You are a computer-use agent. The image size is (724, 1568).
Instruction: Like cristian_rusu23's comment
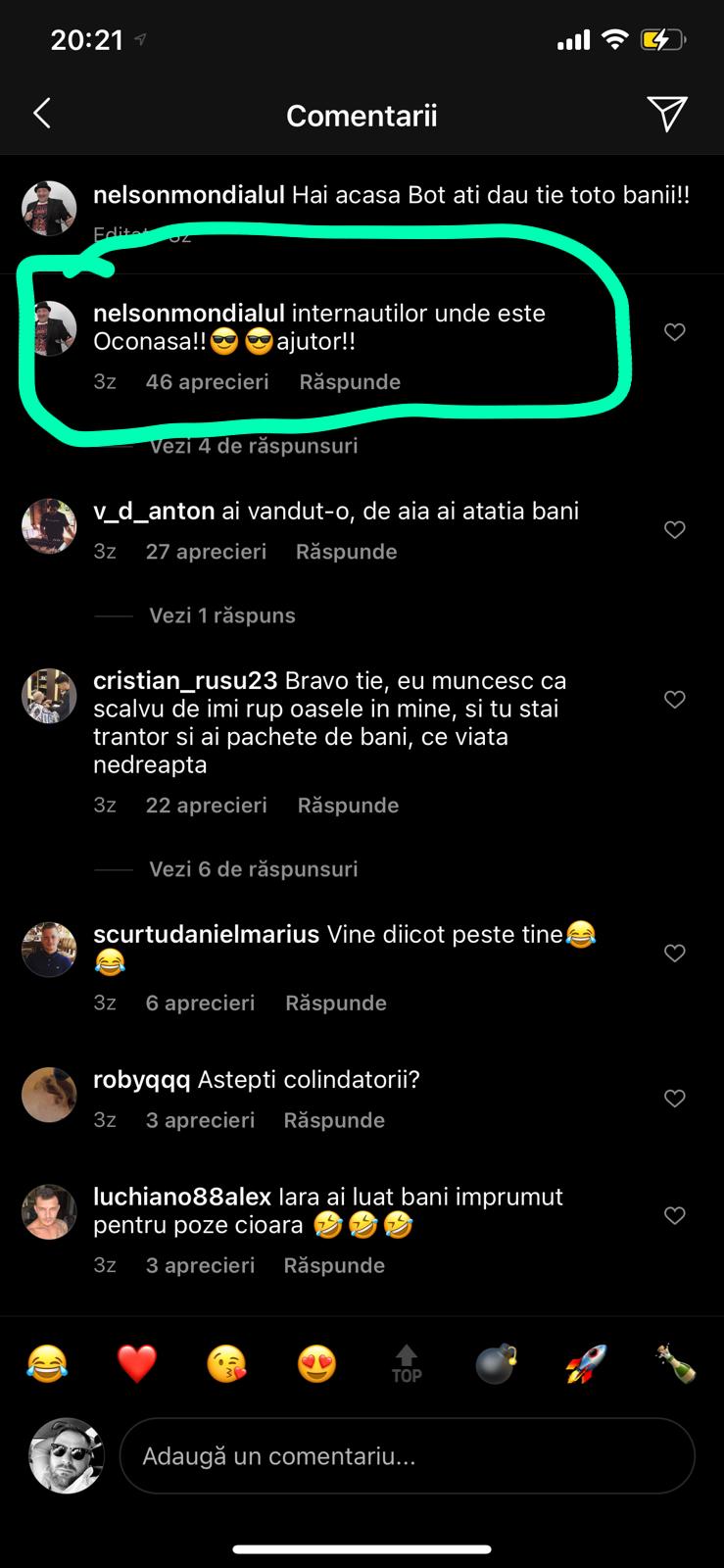click(674, 700)
